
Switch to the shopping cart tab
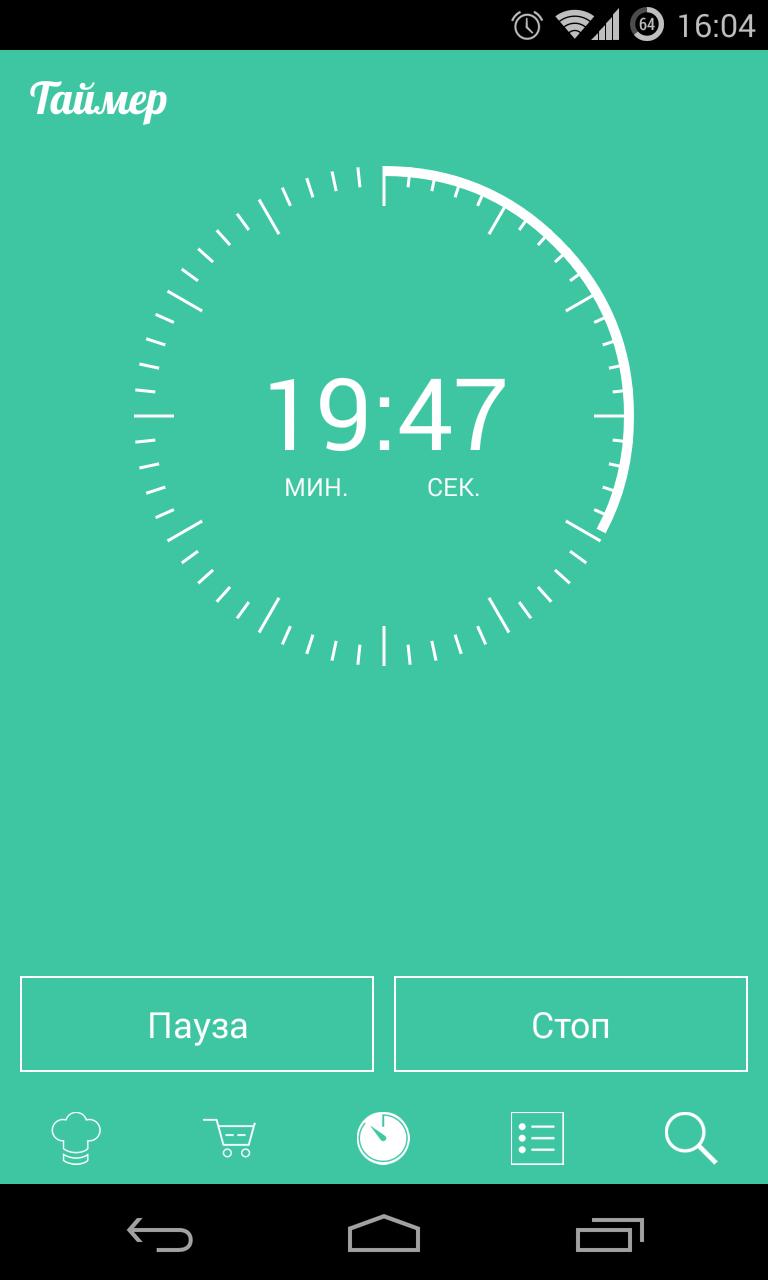230,1138
